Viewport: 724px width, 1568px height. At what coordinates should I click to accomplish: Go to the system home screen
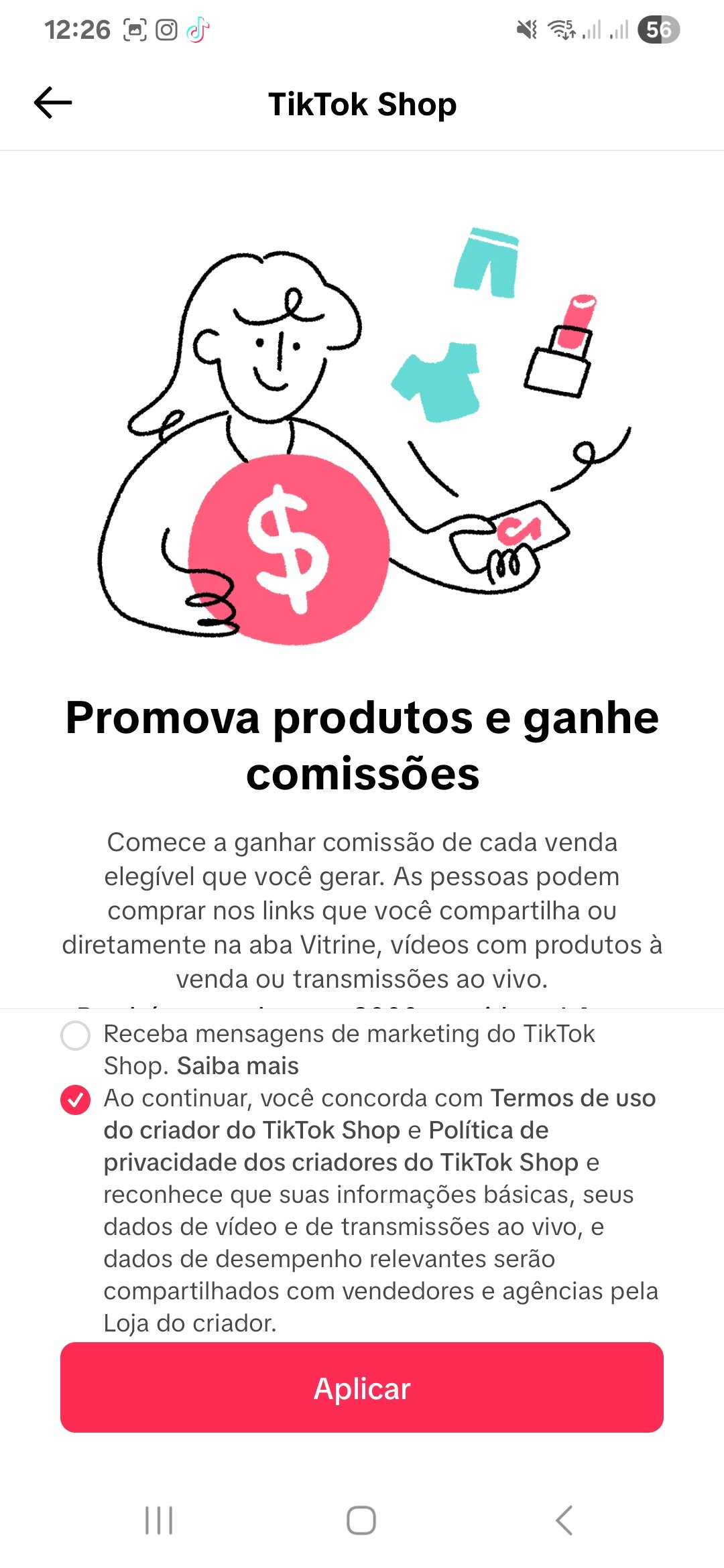[x=361, y=1520]
